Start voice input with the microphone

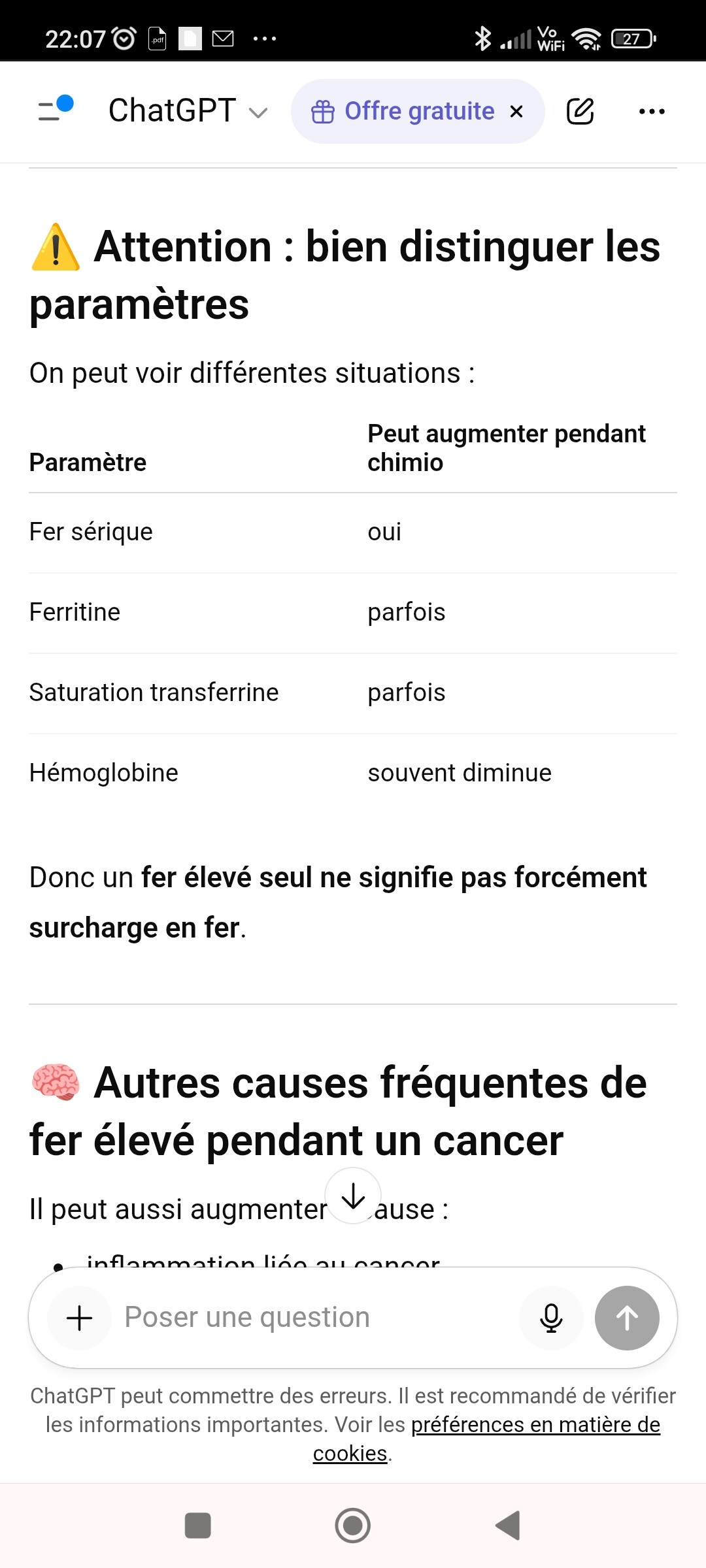[x=551, y=1318]
